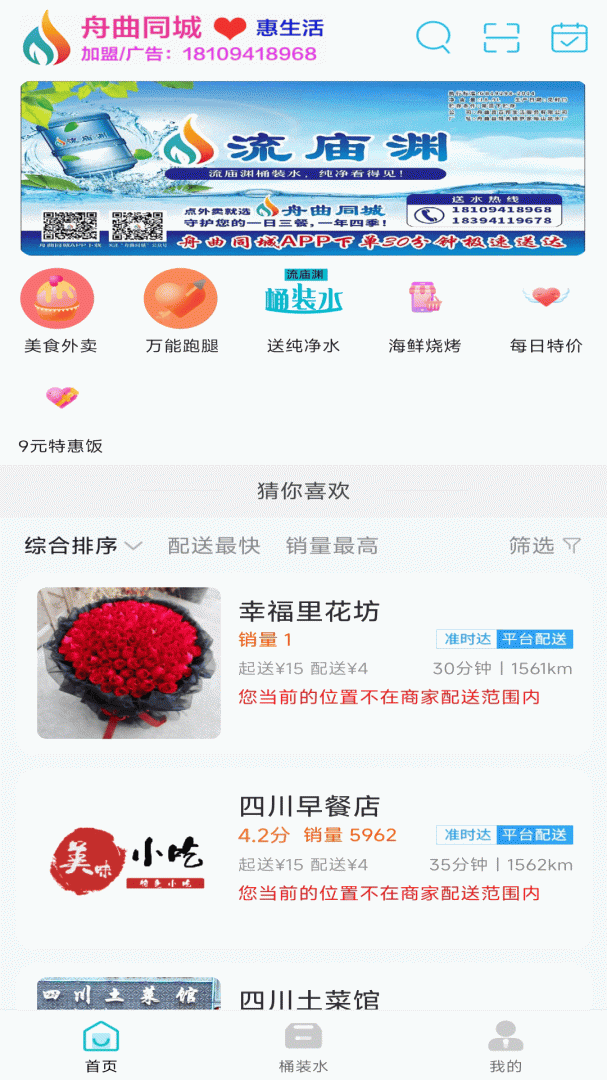Select the 送纯净水 category
The image size is (607, 1080).
click(303, 312)
